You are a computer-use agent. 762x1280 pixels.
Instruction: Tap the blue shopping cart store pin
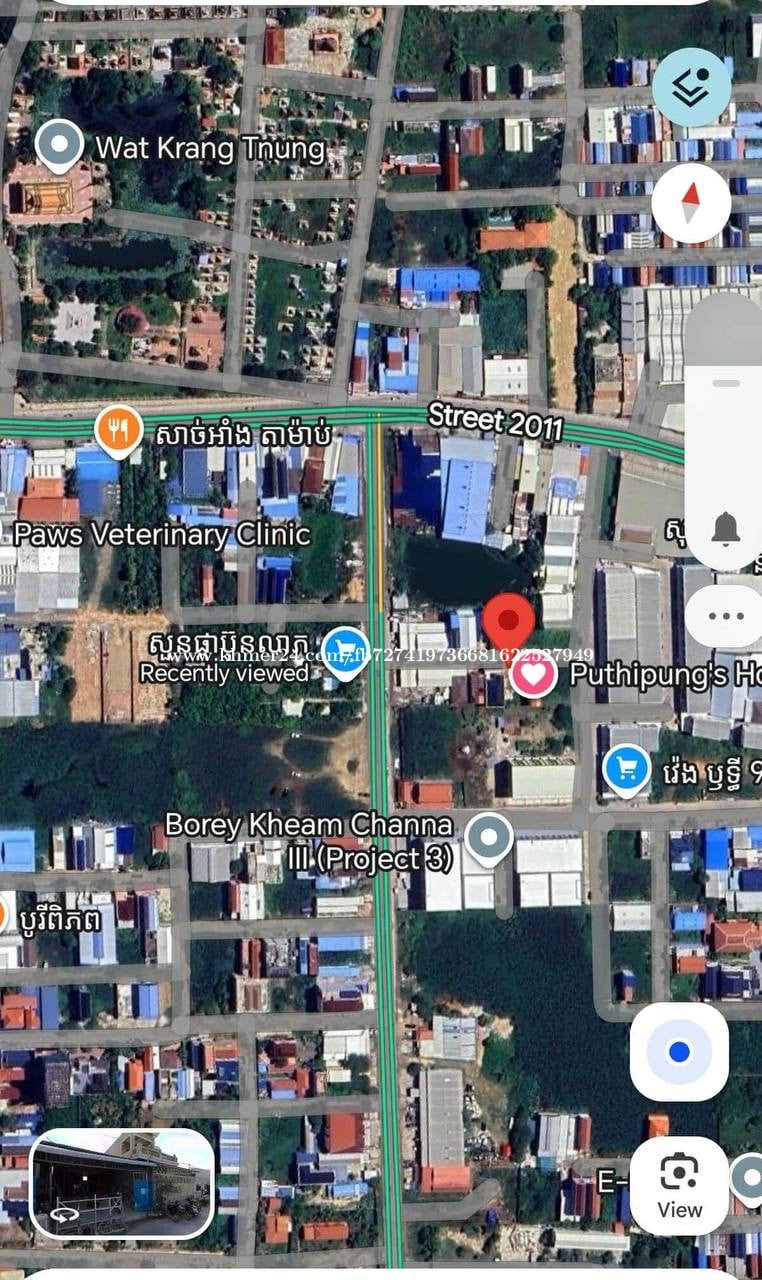click(627, 770)
